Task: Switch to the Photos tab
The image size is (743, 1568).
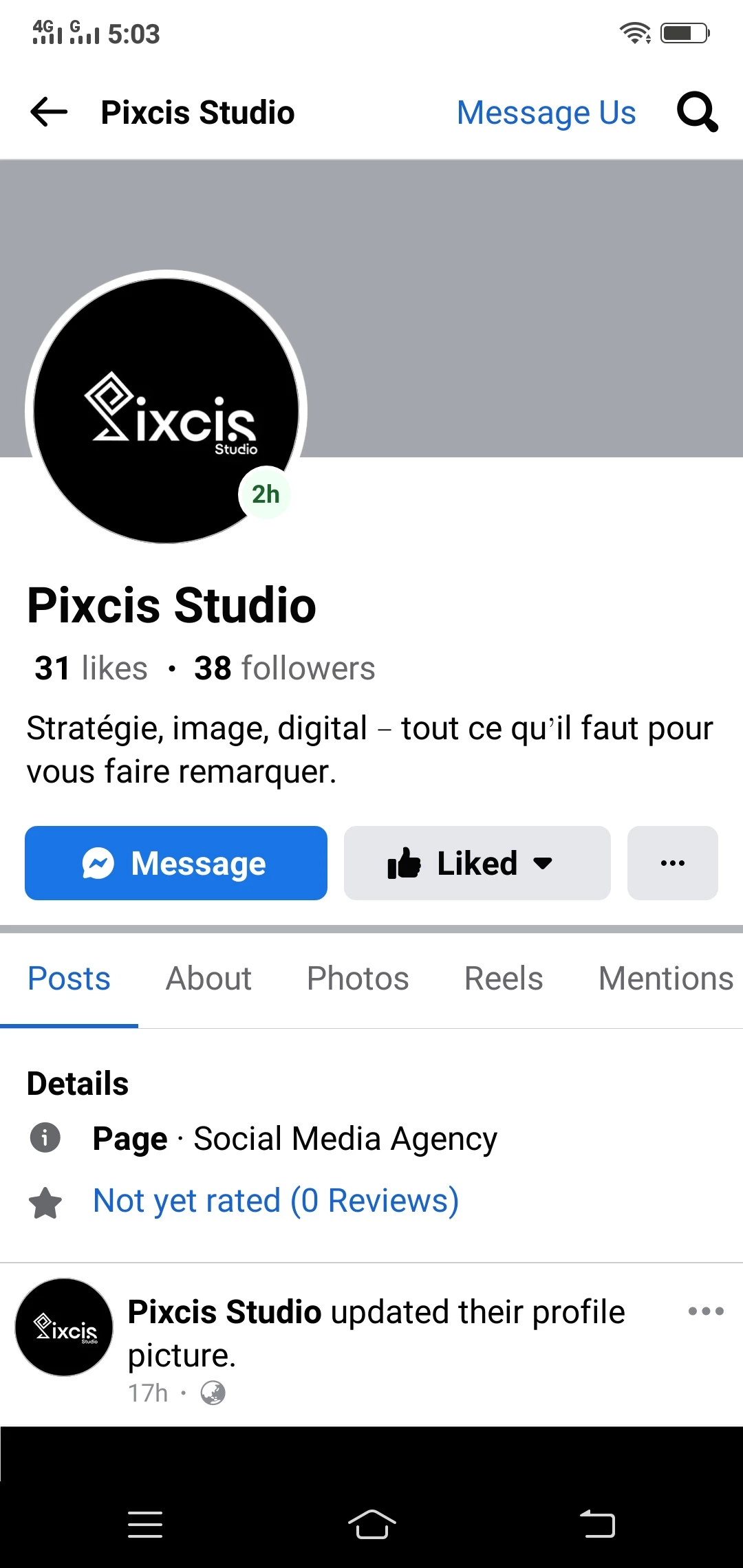Action: point(358,979)
